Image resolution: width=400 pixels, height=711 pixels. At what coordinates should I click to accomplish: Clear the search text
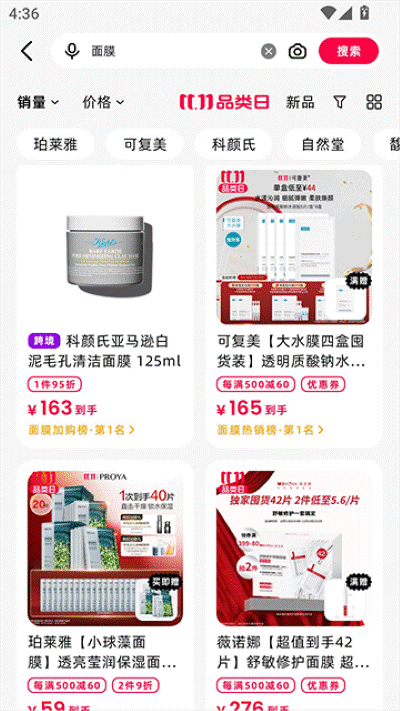point(268,51)
